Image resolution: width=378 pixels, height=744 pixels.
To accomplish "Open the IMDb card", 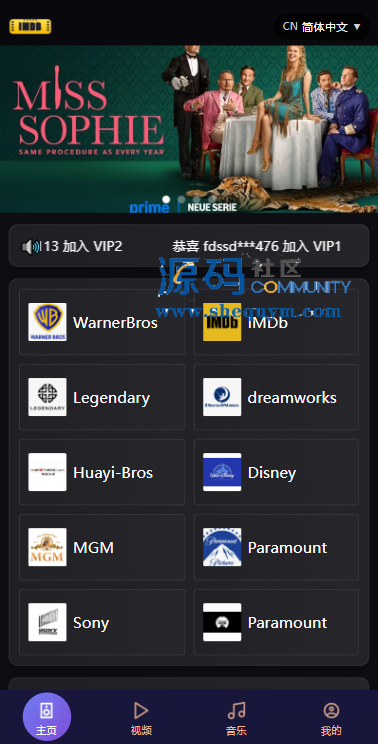I will coord(277,322).
